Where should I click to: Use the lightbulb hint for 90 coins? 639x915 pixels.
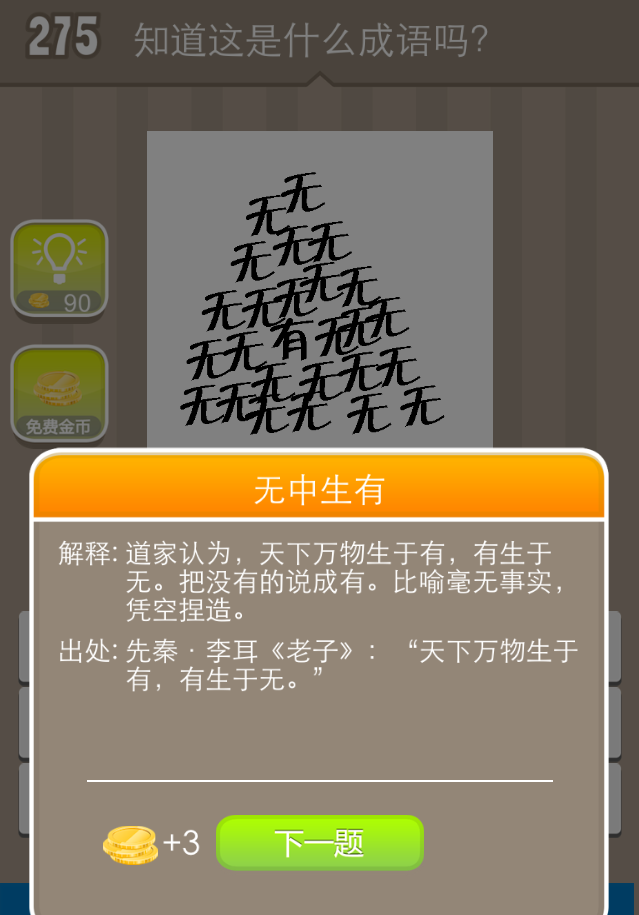coord(59,268)
